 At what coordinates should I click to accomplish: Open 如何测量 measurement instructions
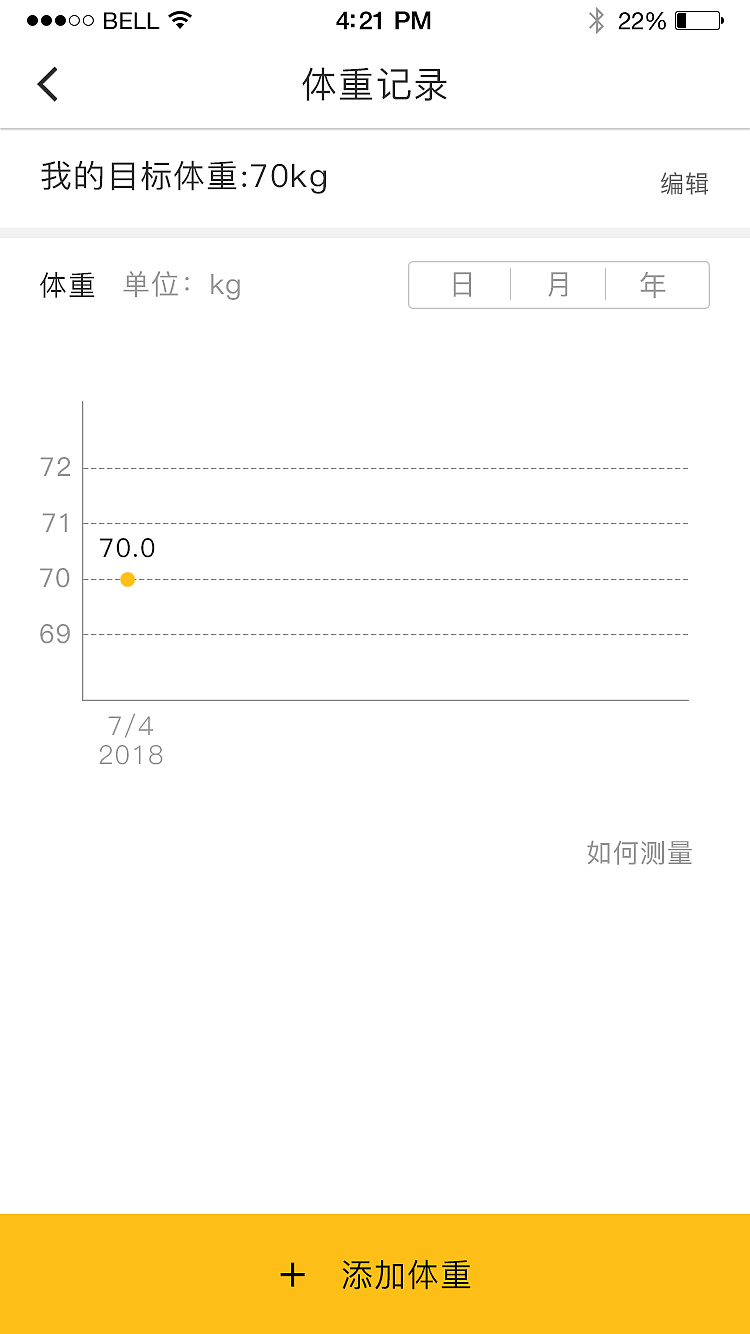tap(640, 853)
